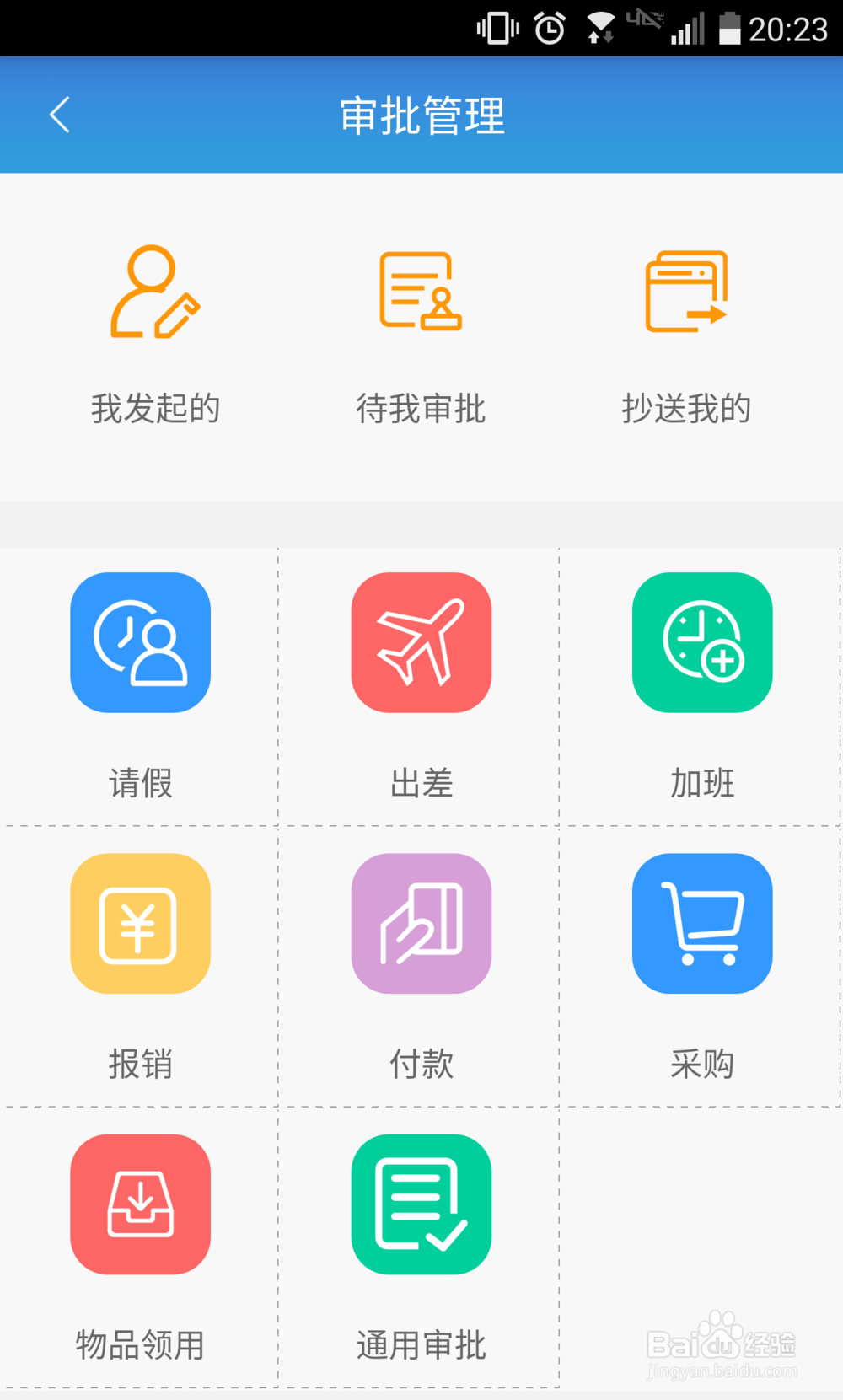843x1400 pixels.
Task: Choose 物品领用 item requisition
Action: point(140,1247)
